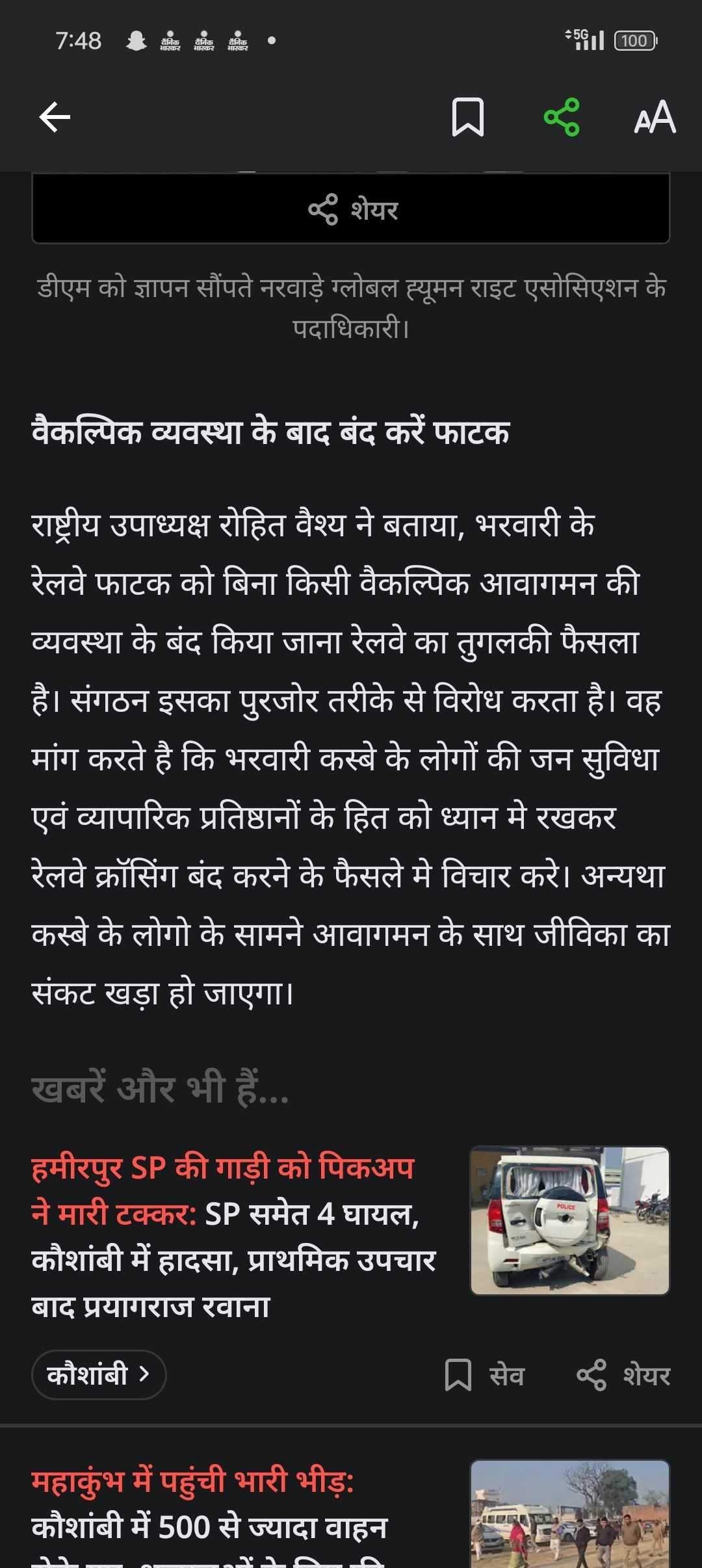Go back using the top-left arrow
702x1568 pixels.
pyautogui.click(x=55, y=118)
